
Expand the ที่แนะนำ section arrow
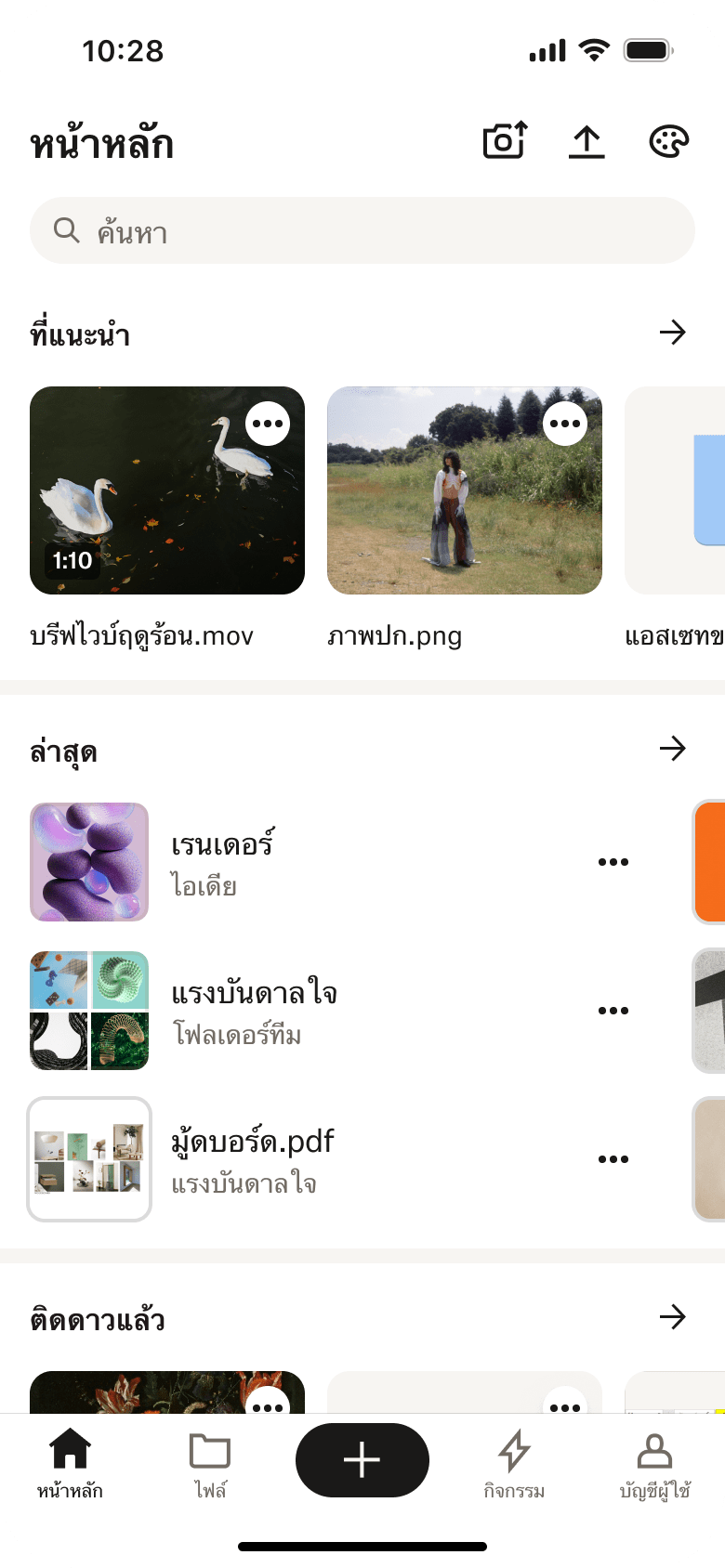(x=672, y=333)
